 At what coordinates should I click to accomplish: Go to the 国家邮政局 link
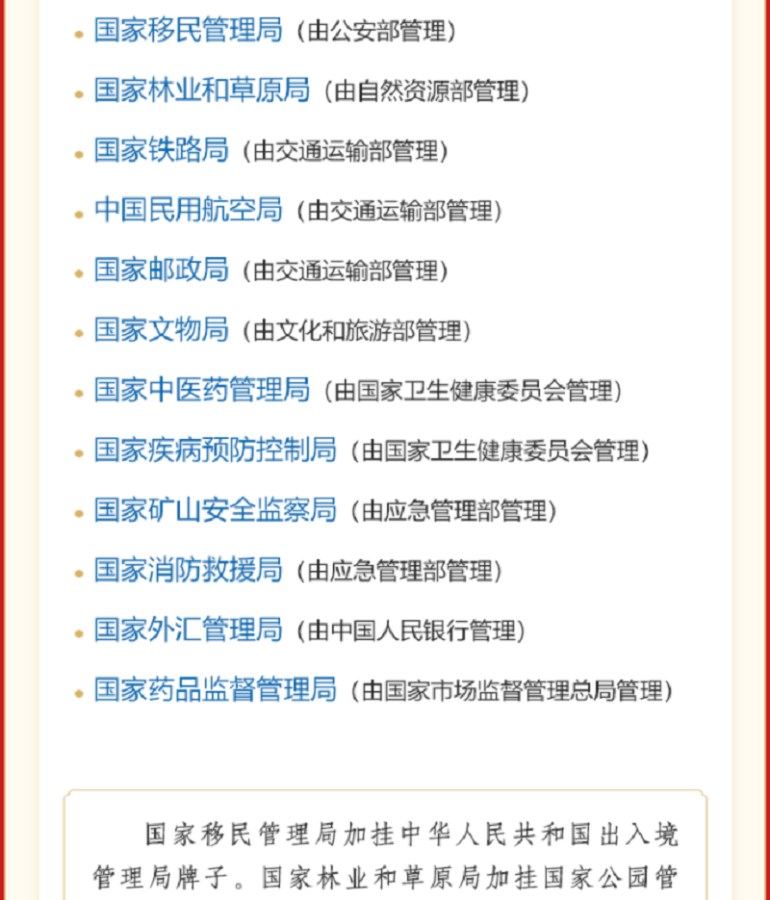(x=161, y=270)
